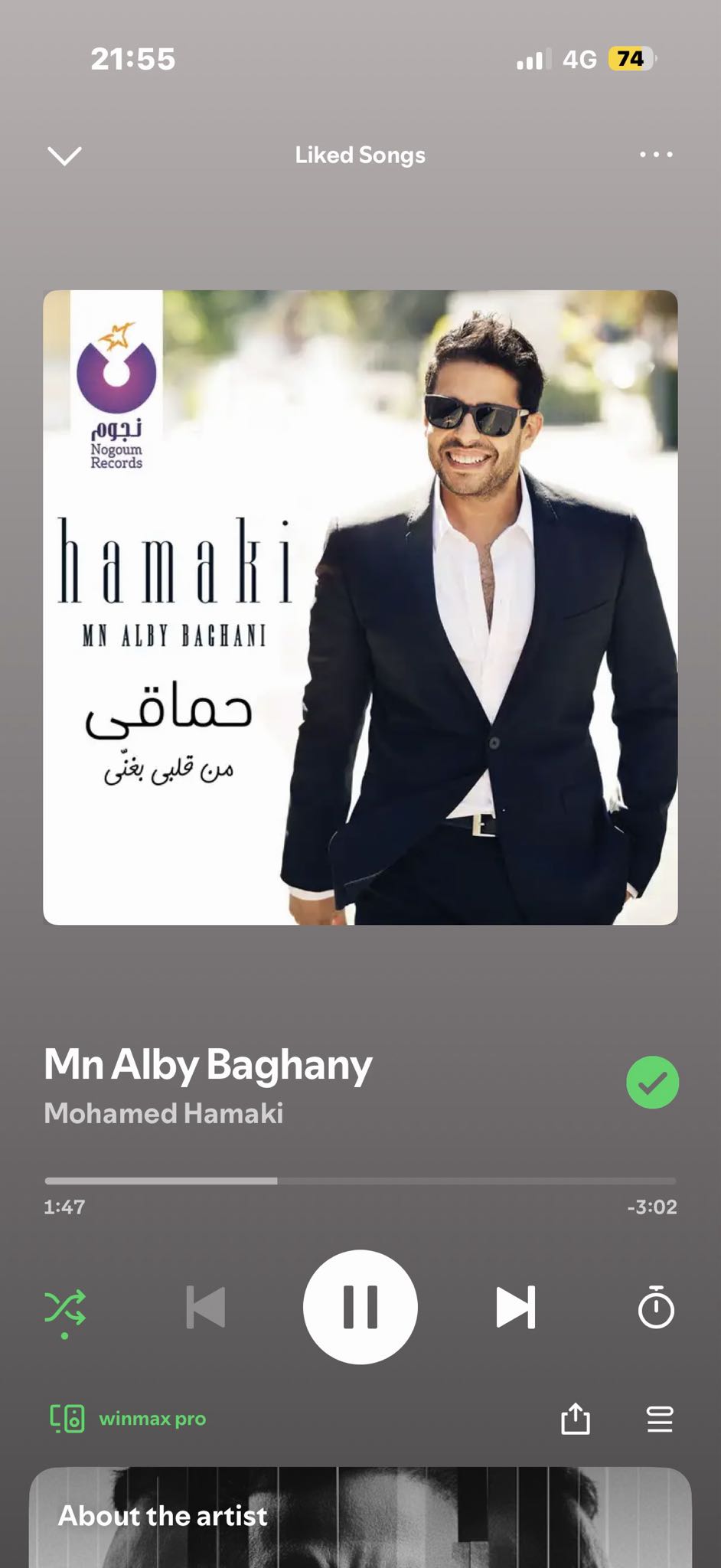This screenshot has width=721, height=1568.
Task: Pause Mn Alby Baghany
Action: point(360,1307)
